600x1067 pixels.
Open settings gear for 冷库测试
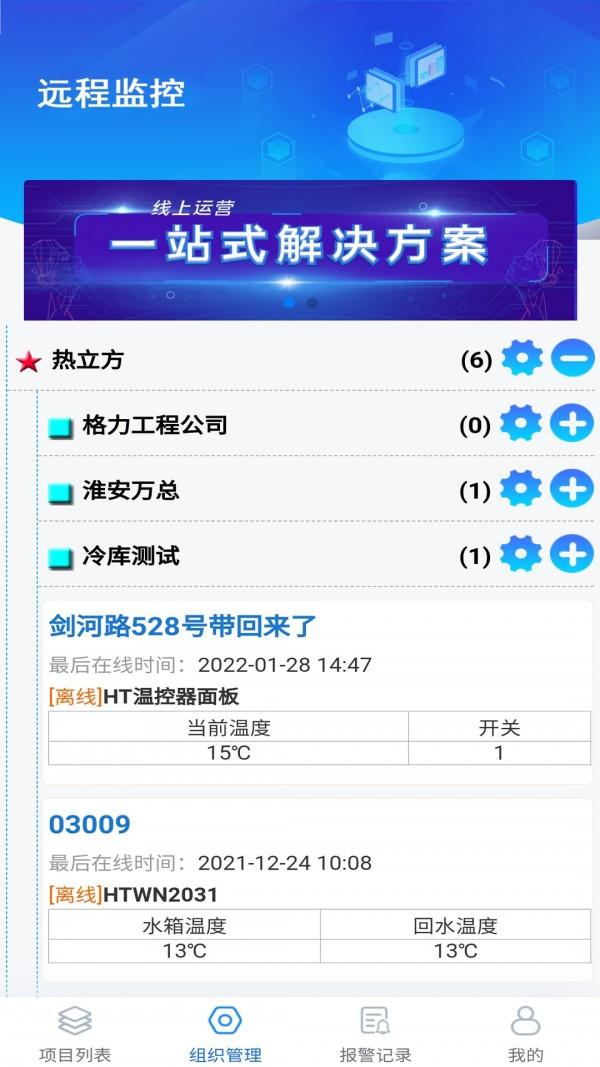tap(520, 554)
